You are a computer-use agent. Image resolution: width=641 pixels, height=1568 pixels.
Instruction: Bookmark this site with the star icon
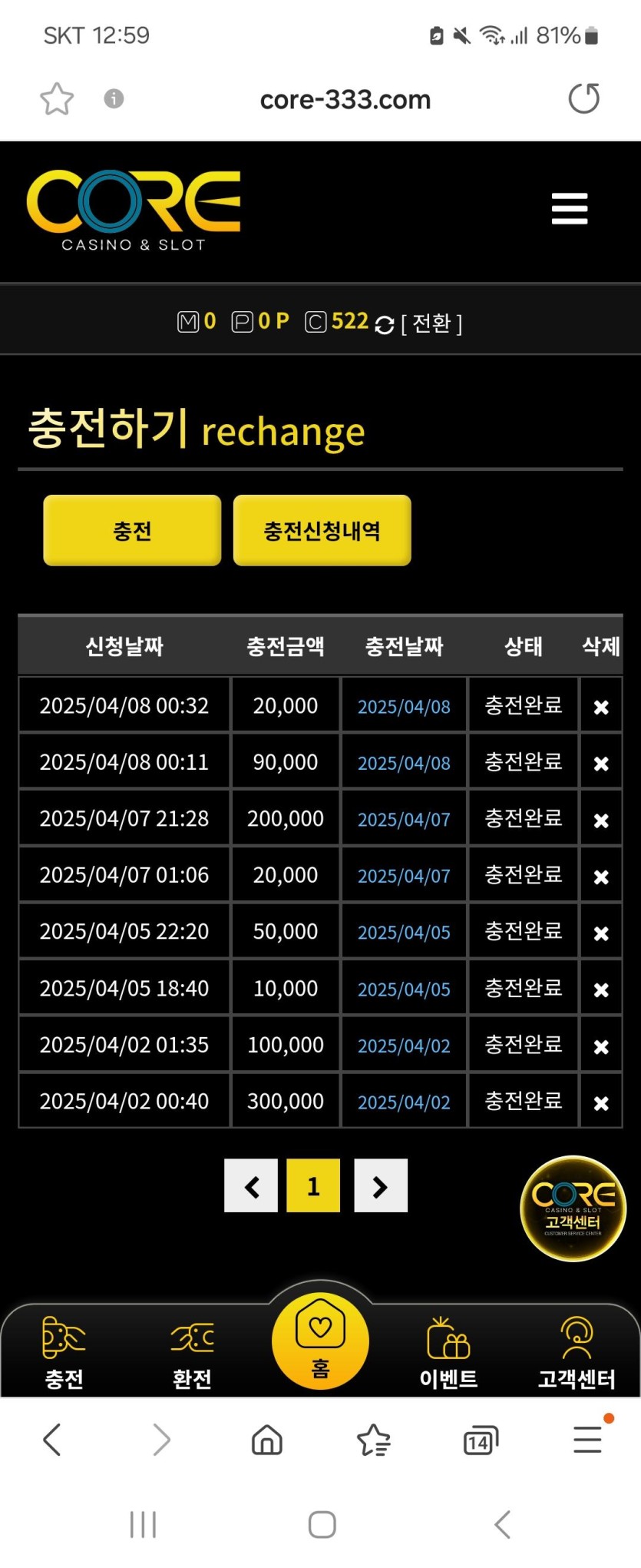pyautogui.click(x=57, y=99)
